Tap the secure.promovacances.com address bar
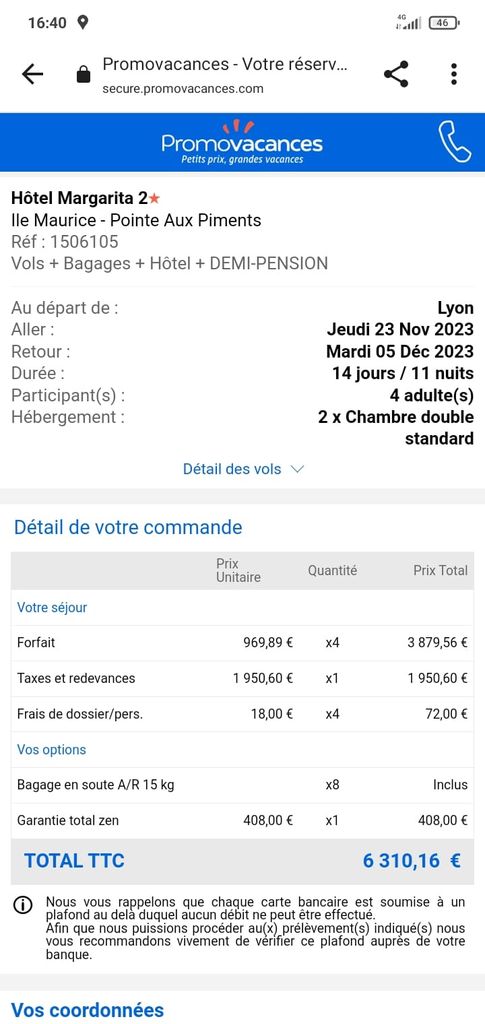This screenshot has width=485, height=1024. (x=225, y=76)
